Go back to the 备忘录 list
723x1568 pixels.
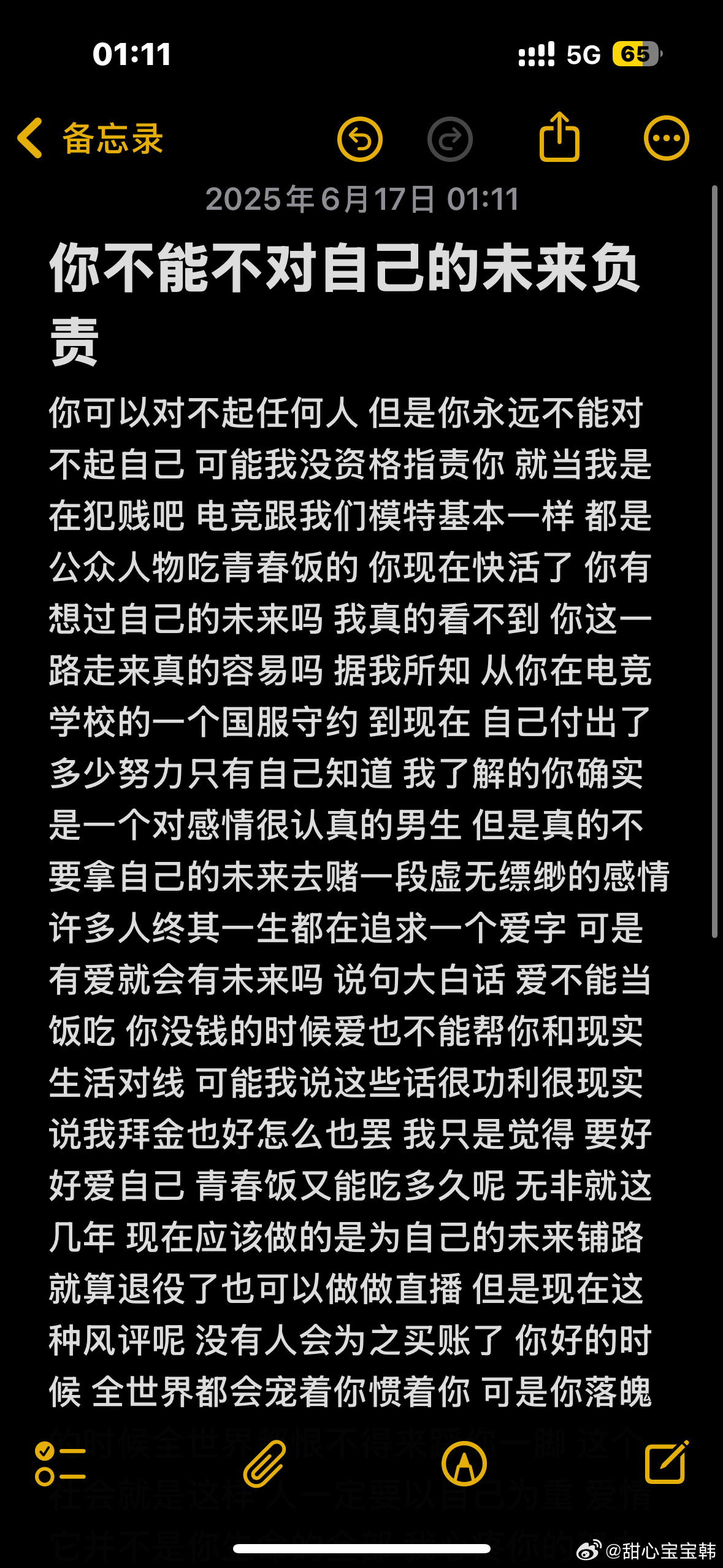[x=90, y=139]
